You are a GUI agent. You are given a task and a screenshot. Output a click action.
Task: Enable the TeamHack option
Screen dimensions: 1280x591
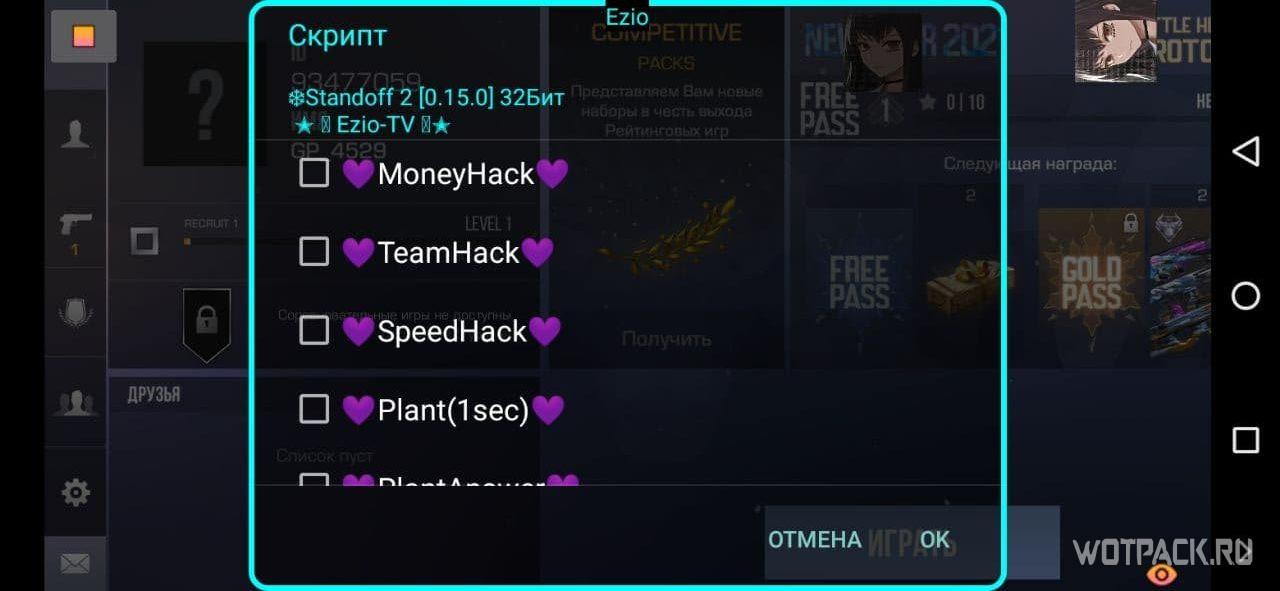pos(314,252)
